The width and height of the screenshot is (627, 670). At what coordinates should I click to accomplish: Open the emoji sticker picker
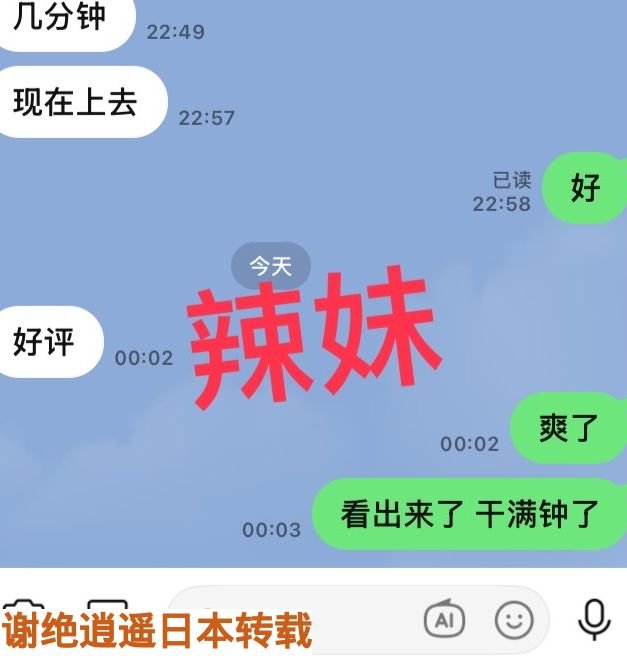(x=514, y=621)
